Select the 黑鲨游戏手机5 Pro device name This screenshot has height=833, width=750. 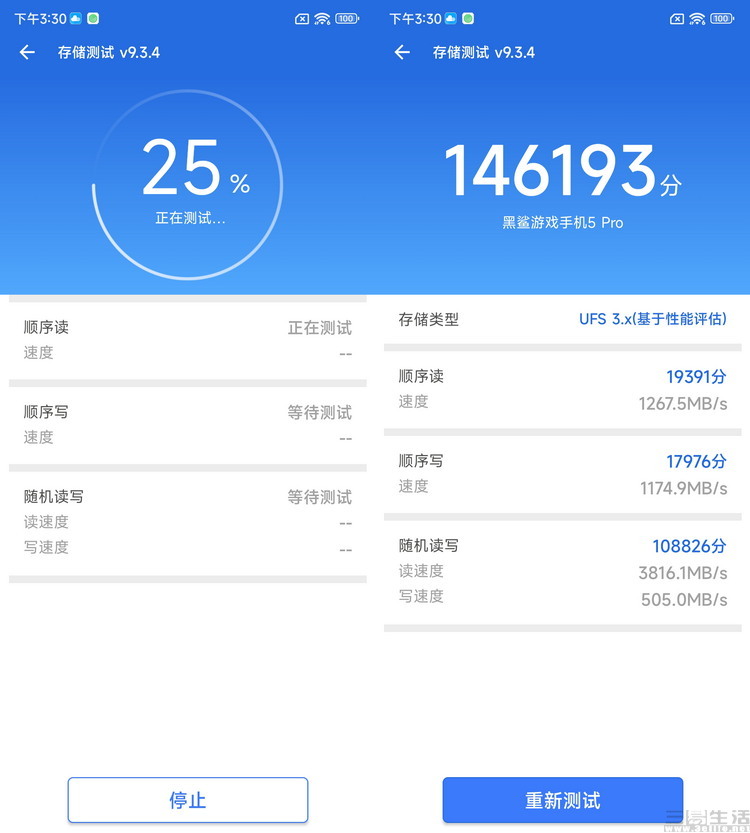[562, 222]
